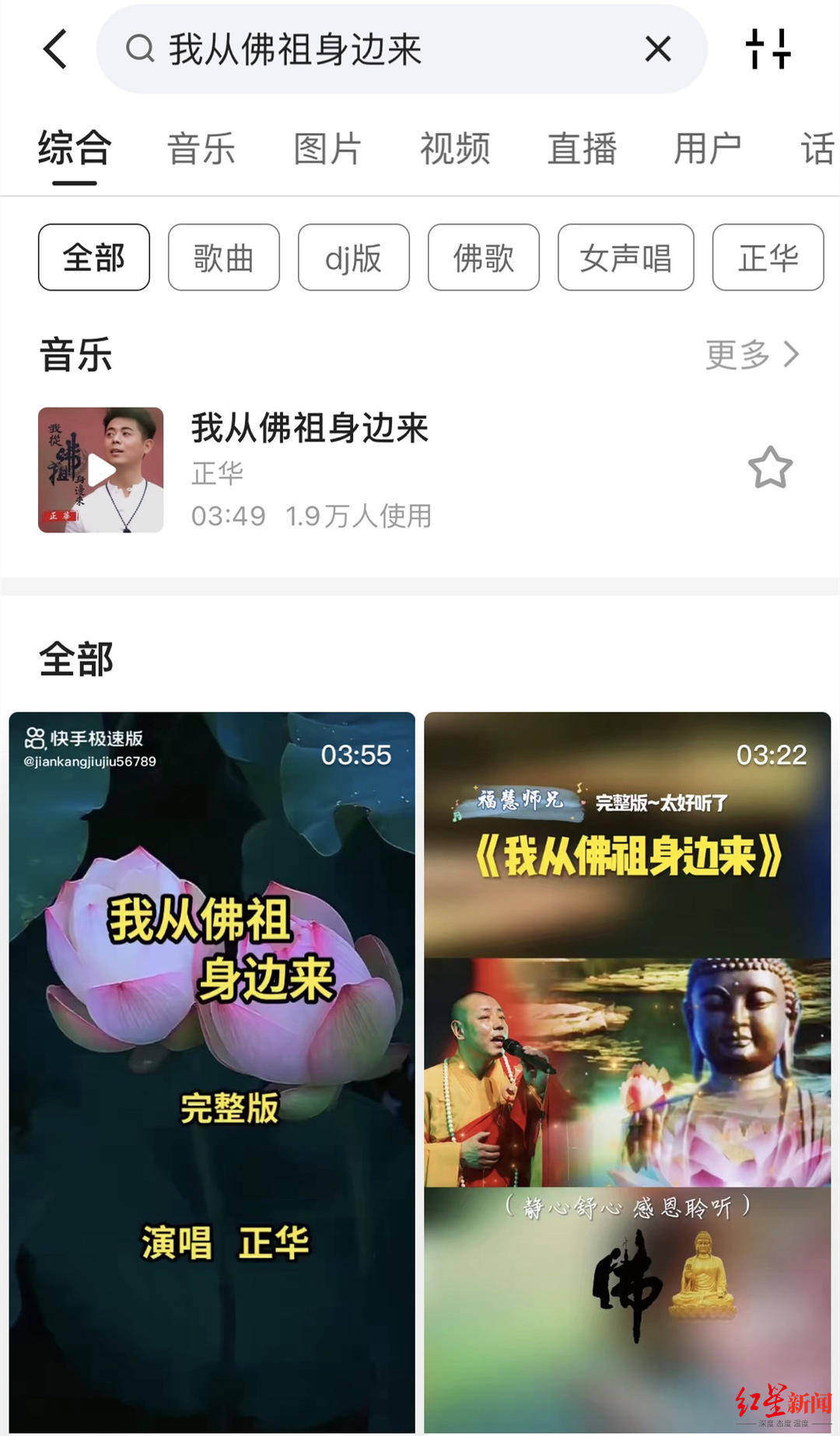840x1436 pixels.
Task: Select the 综合 tab
Action: pyautogui.click(x=75, y=149)
